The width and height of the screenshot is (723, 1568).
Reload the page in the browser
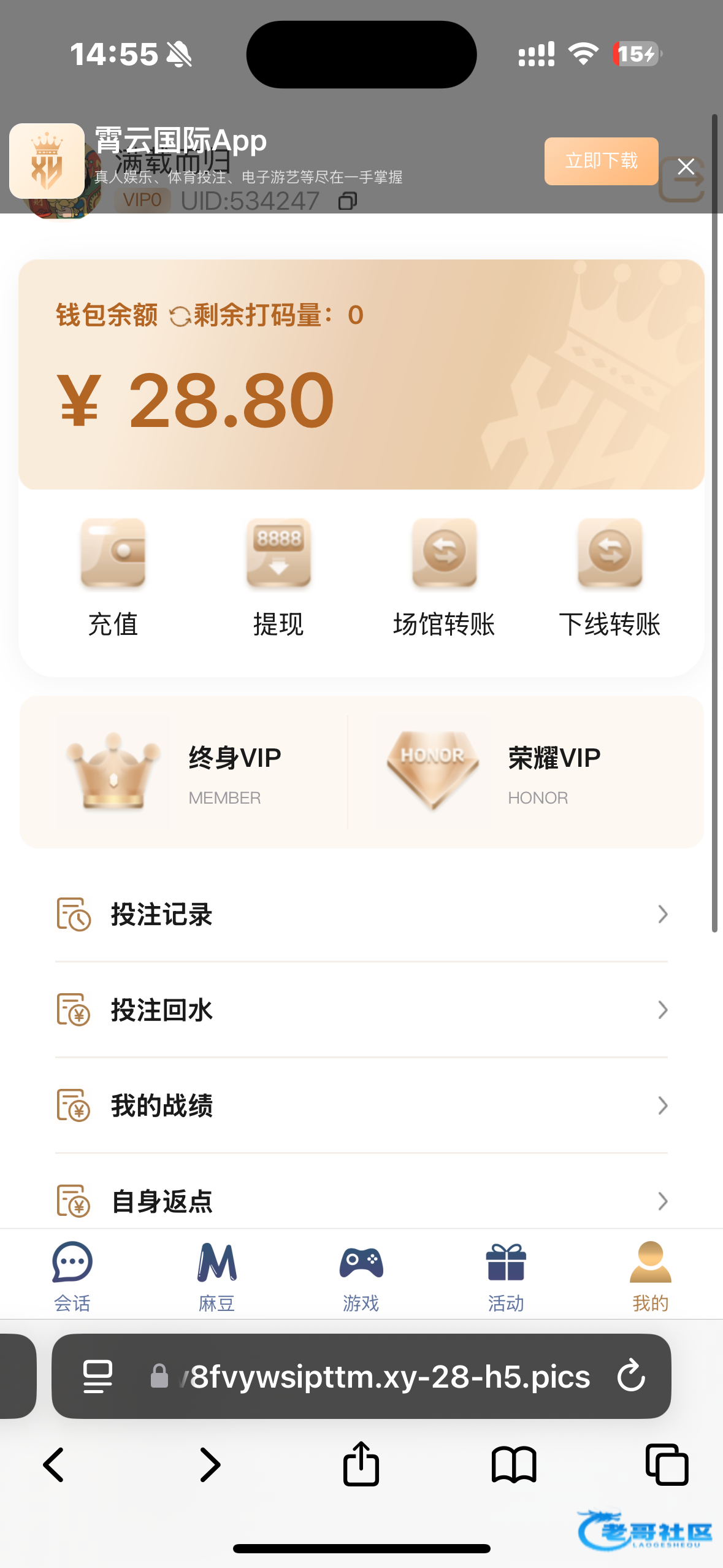pos(631,1376)
